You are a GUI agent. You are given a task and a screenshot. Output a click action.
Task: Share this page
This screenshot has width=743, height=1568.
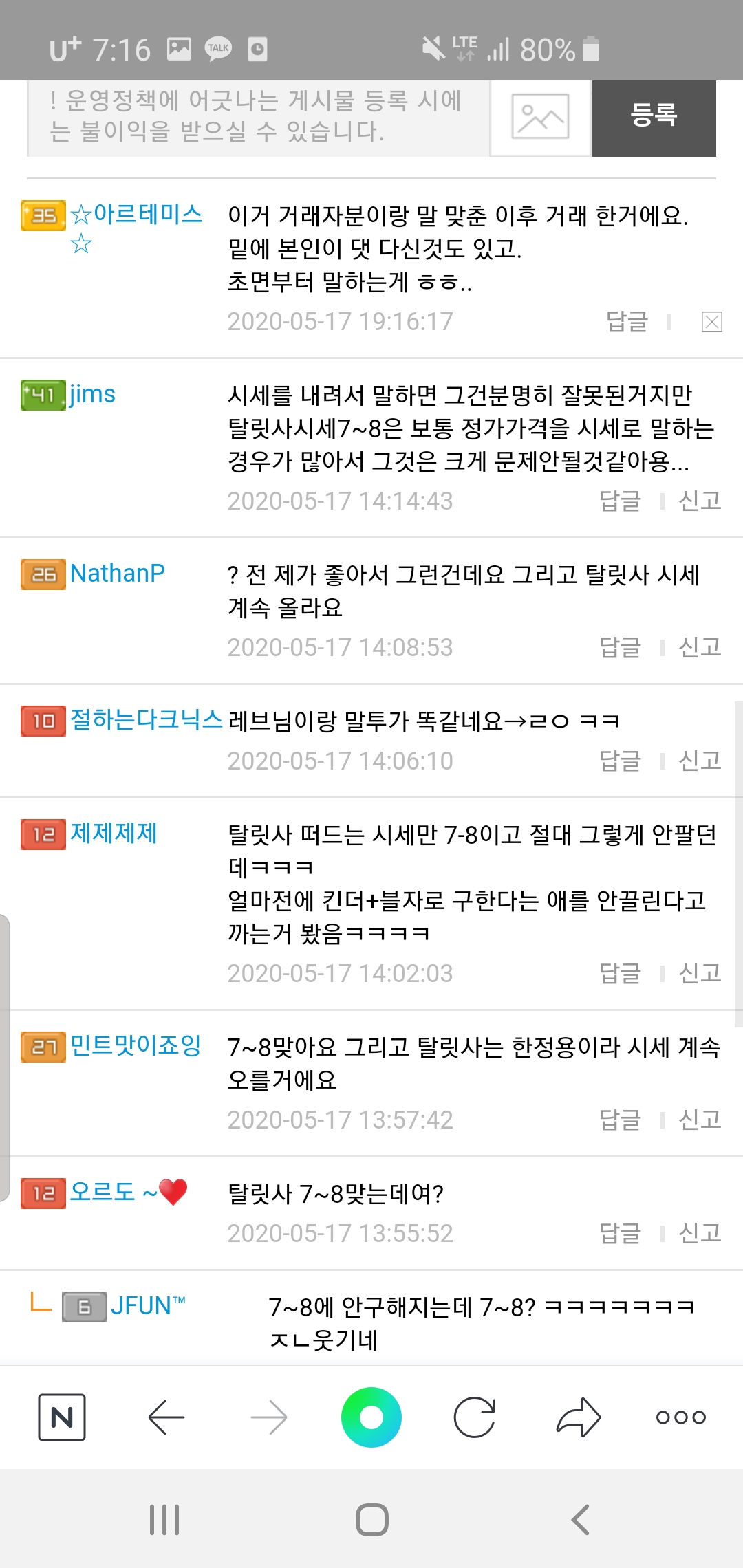[578, 1417]
